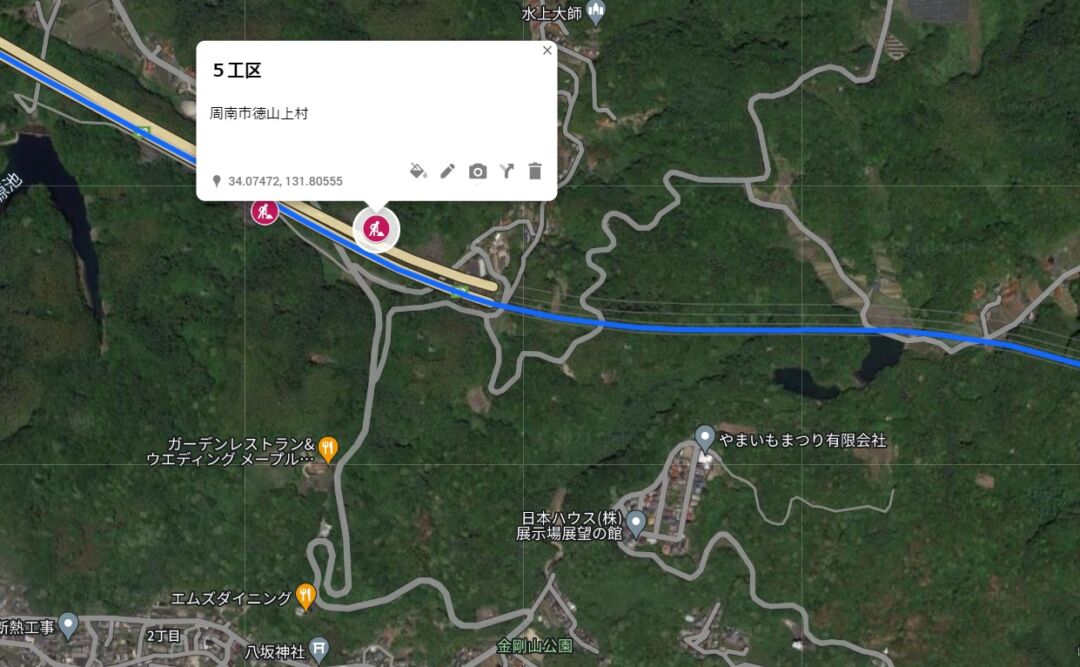Select the construction marker left of the popup
Viewport: 1080px width, 667px height.
click(x=264, y=211)
